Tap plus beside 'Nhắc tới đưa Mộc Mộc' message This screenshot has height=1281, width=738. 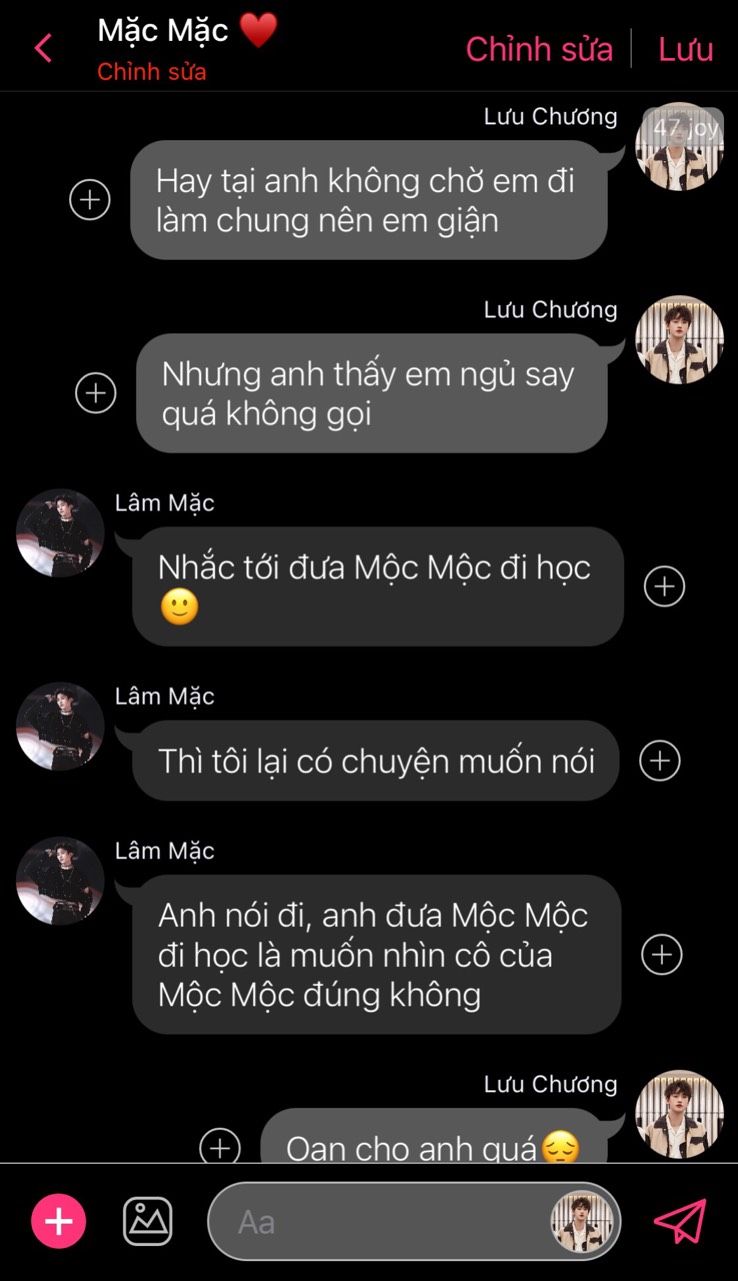click(664, 586)
